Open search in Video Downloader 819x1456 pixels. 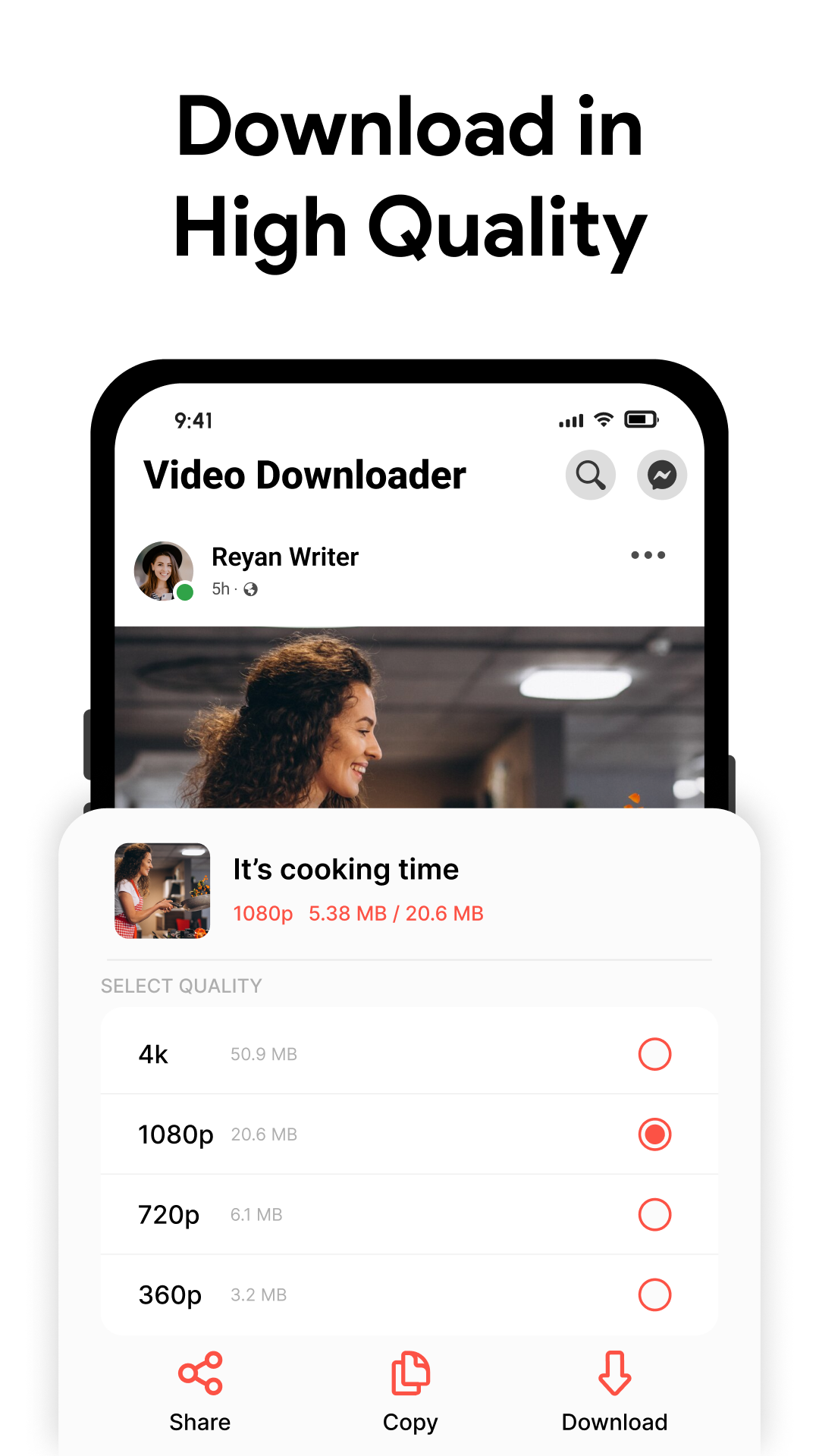point(590,475)
